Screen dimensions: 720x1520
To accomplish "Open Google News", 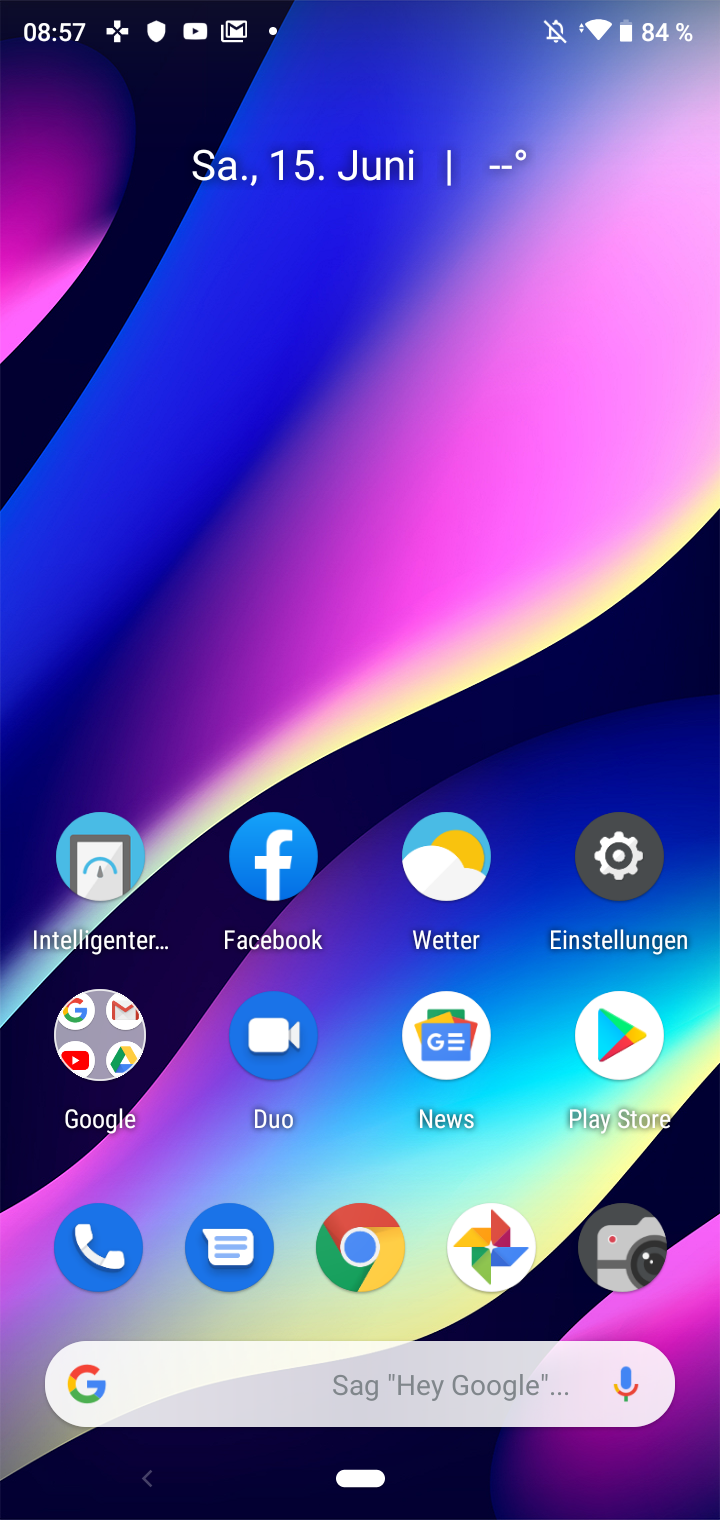I will pyautogui.click(x=446, y=1036).
